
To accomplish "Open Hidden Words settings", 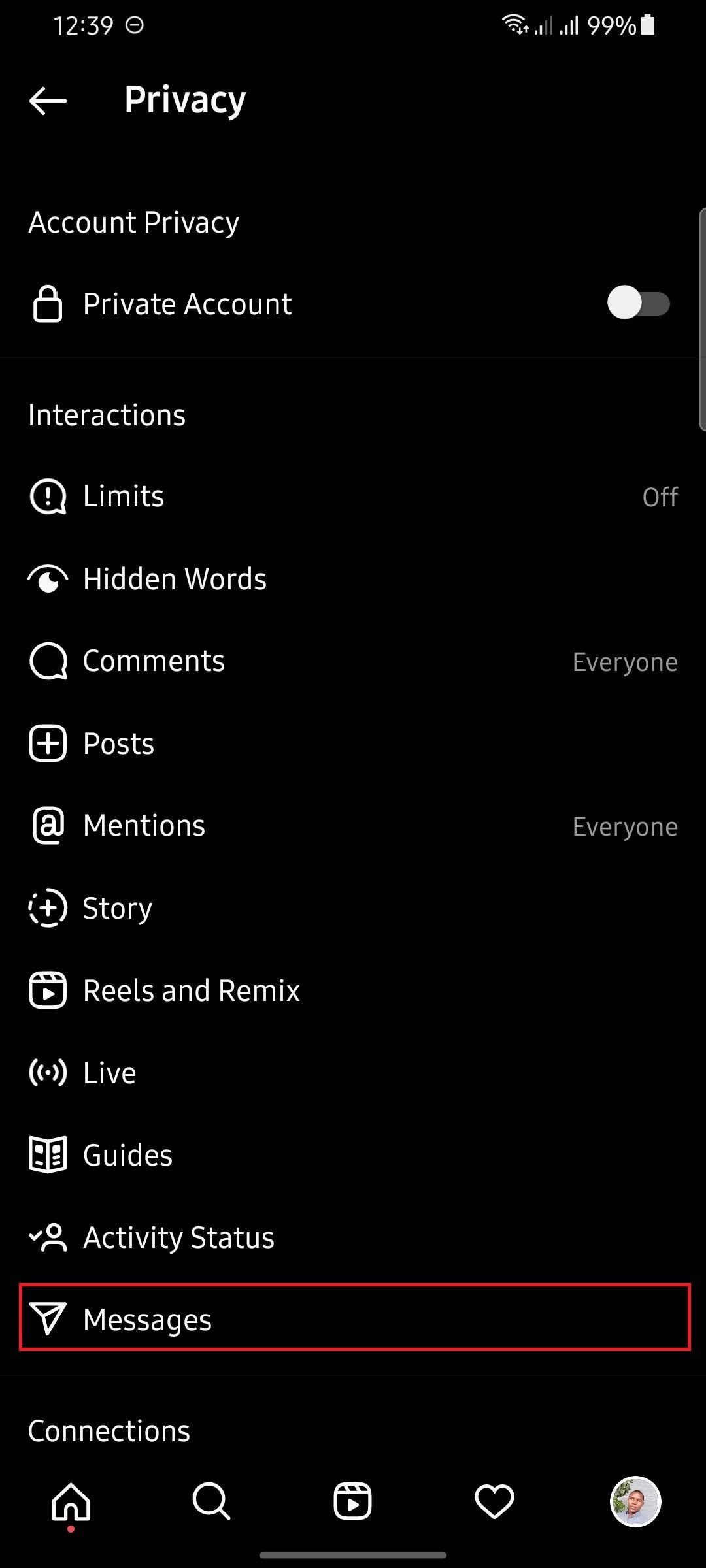I will click(x=353, y=579).
